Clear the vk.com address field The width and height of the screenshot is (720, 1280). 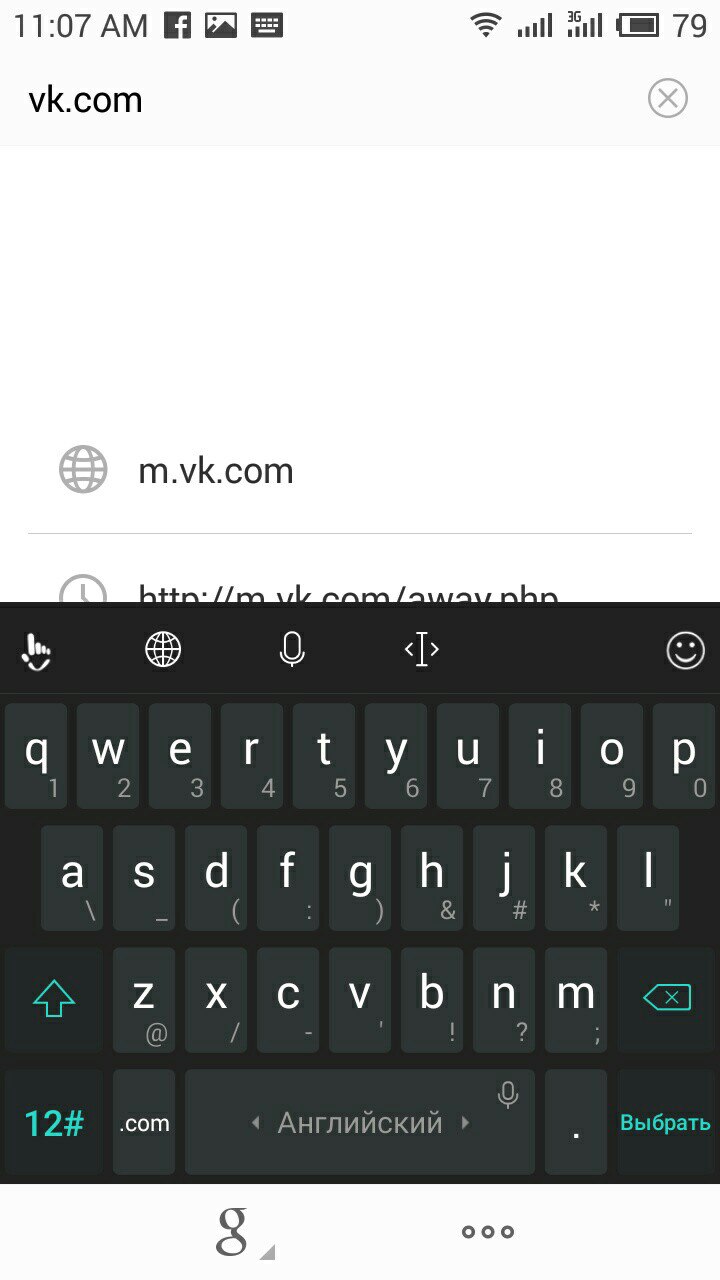click(x=667, y=99)
